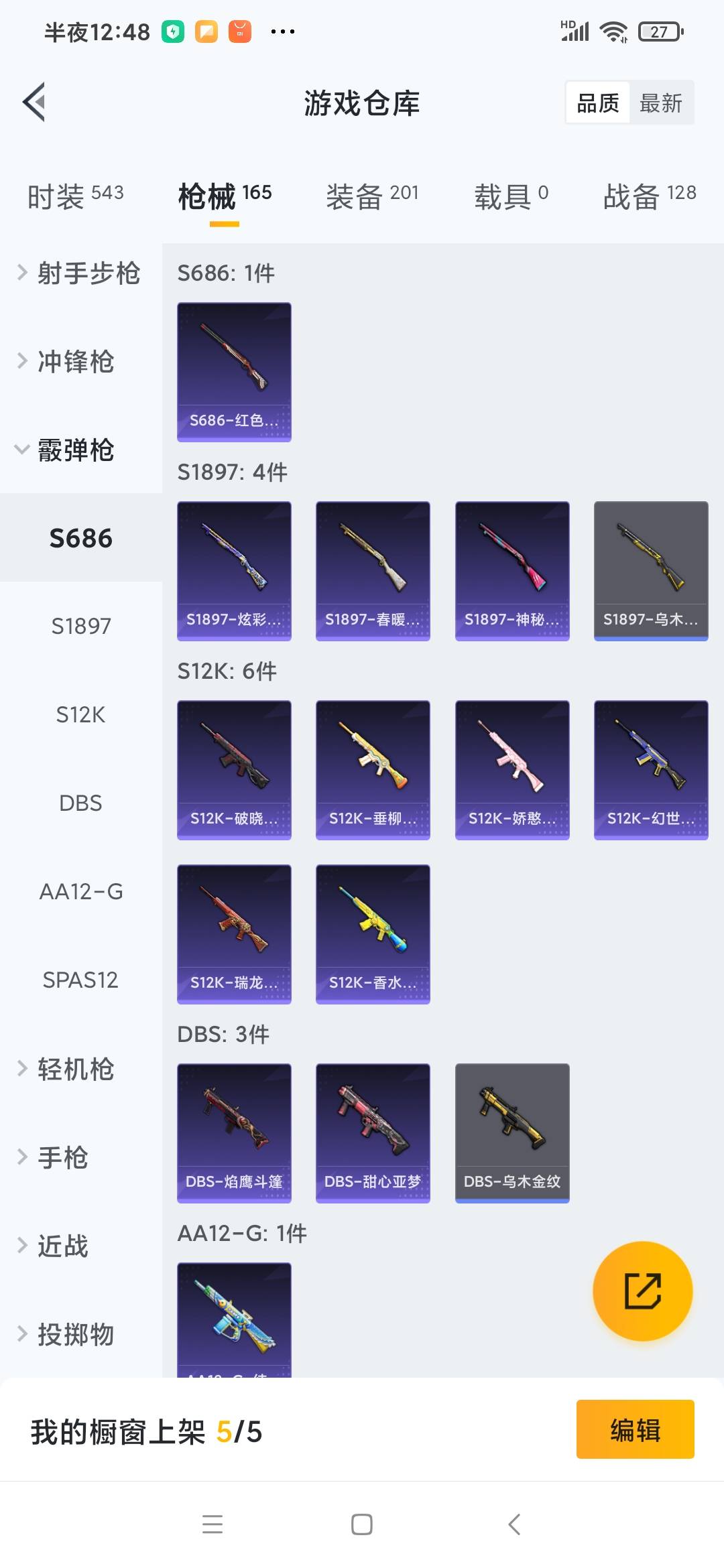Image resolution: width=724 pixels, height=1568 pixels.
Task: Sort the warehouse by 最新
Action: [660, 103]
